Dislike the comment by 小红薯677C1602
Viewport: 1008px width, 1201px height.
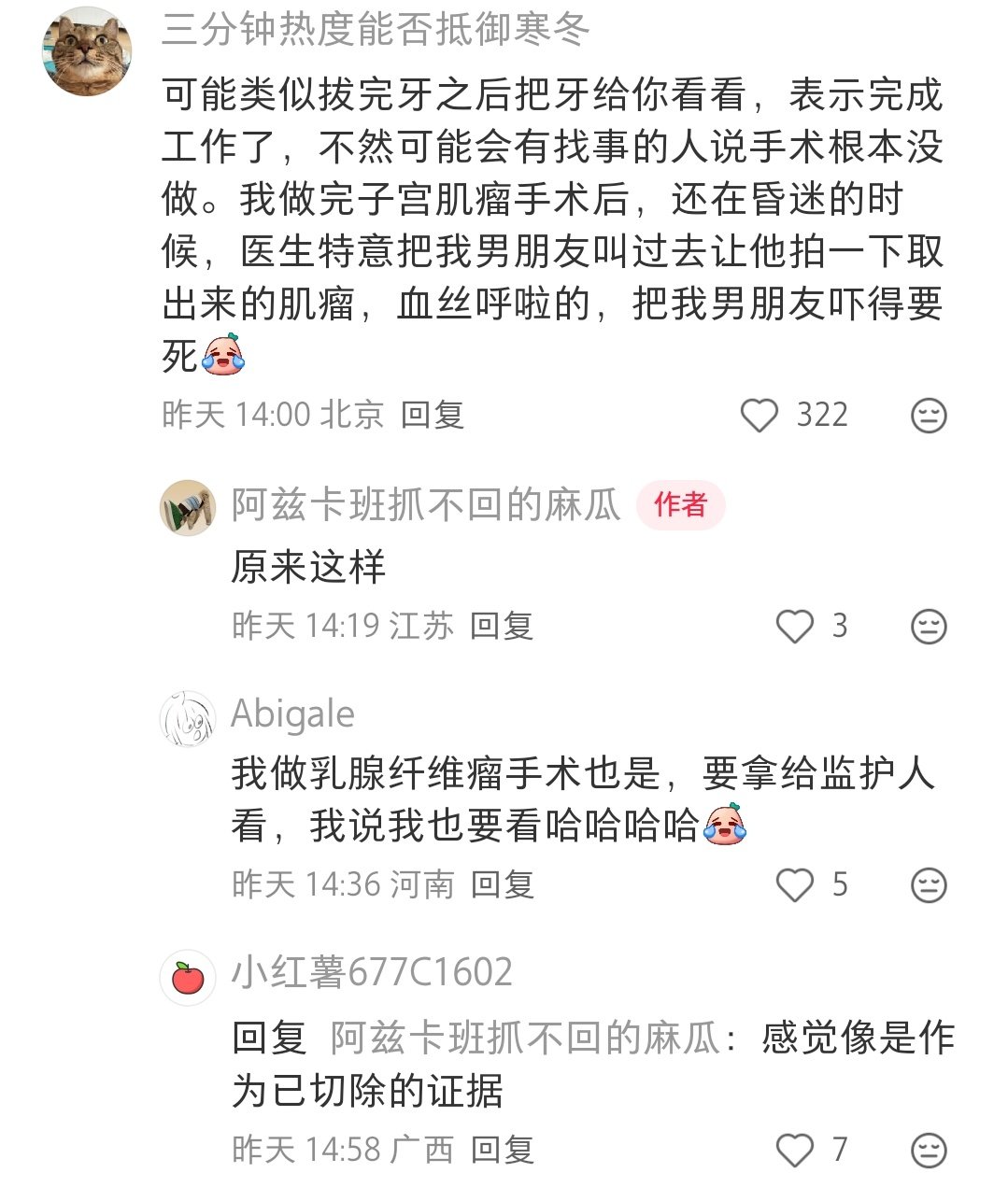(929, 1150)
